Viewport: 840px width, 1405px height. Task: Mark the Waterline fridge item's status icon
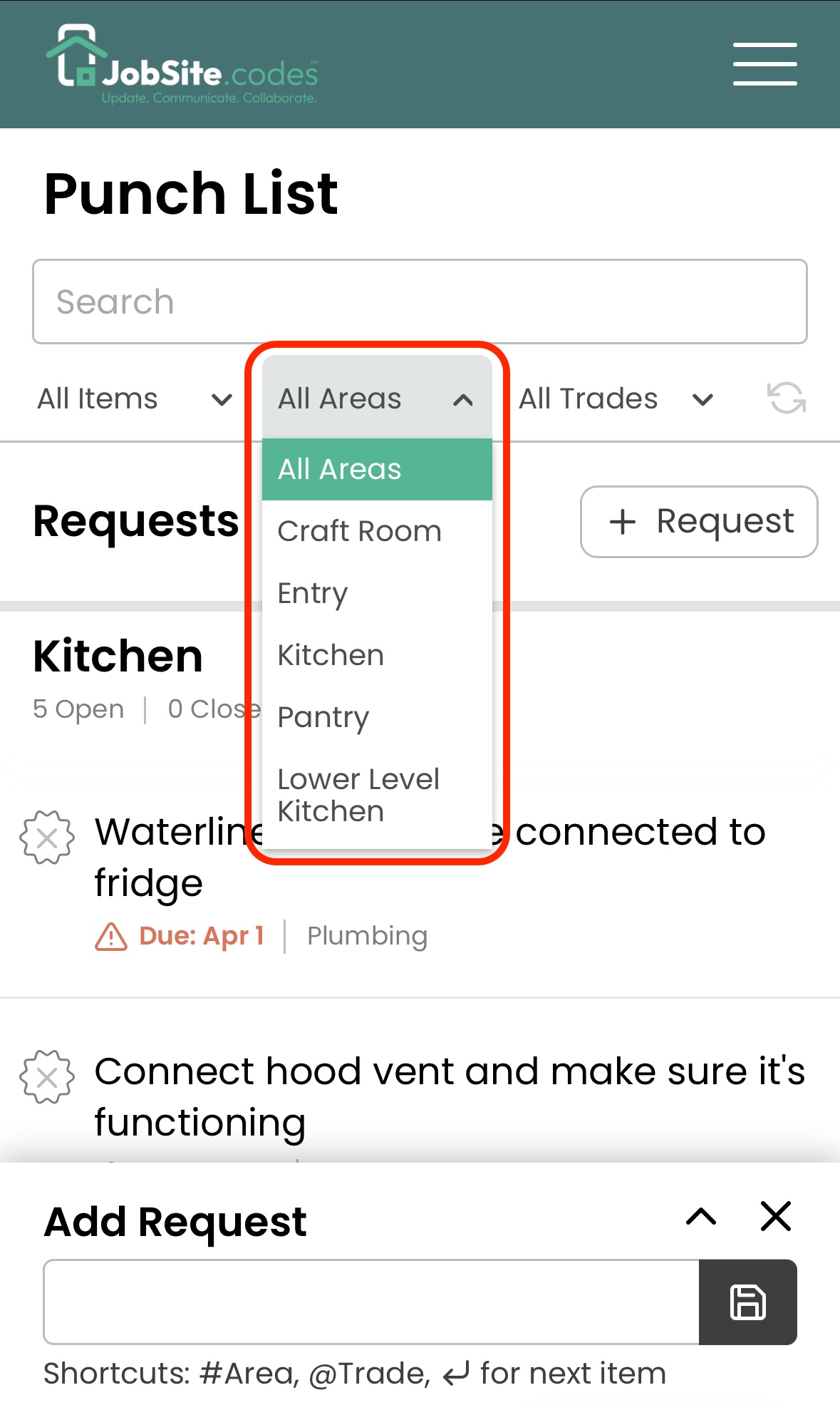click(x=47, y=838)
